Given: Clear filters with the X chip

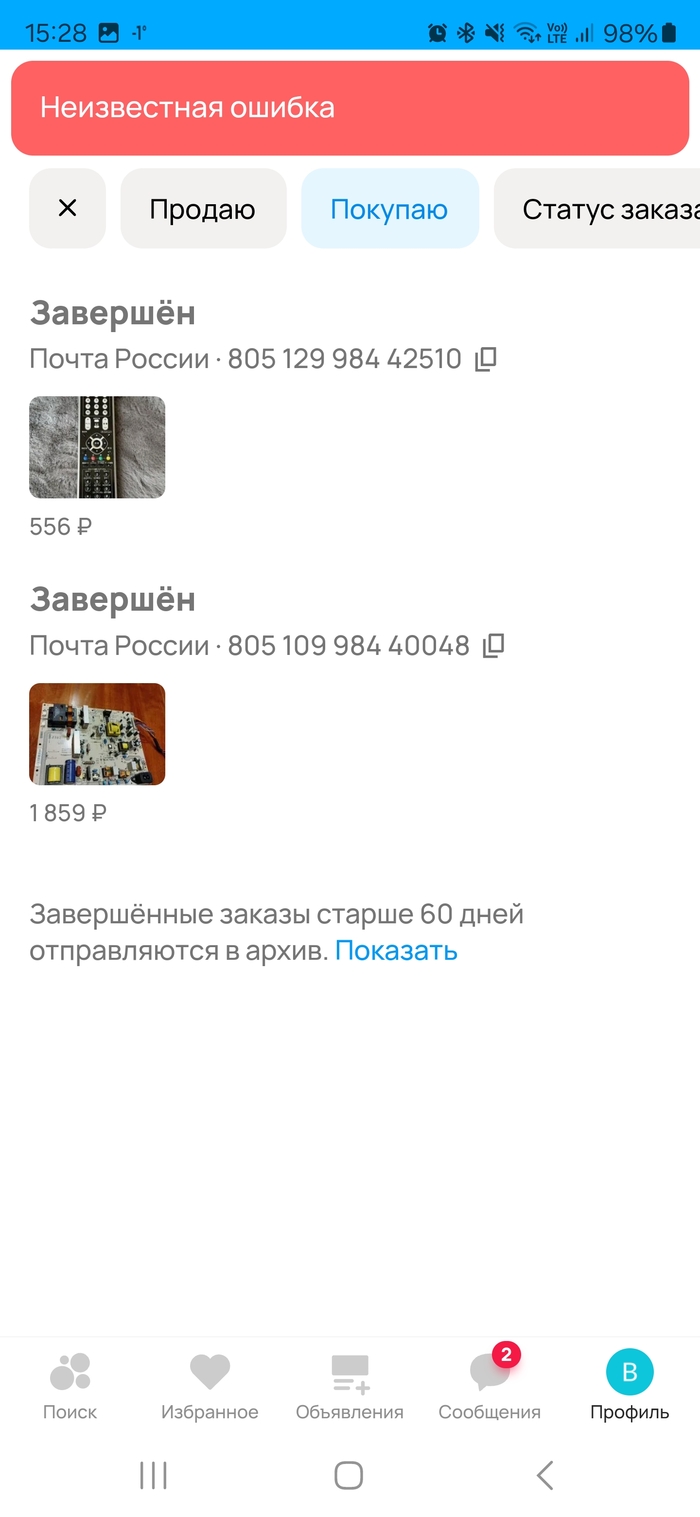Looking at the screenshot, I should [67, 208].
